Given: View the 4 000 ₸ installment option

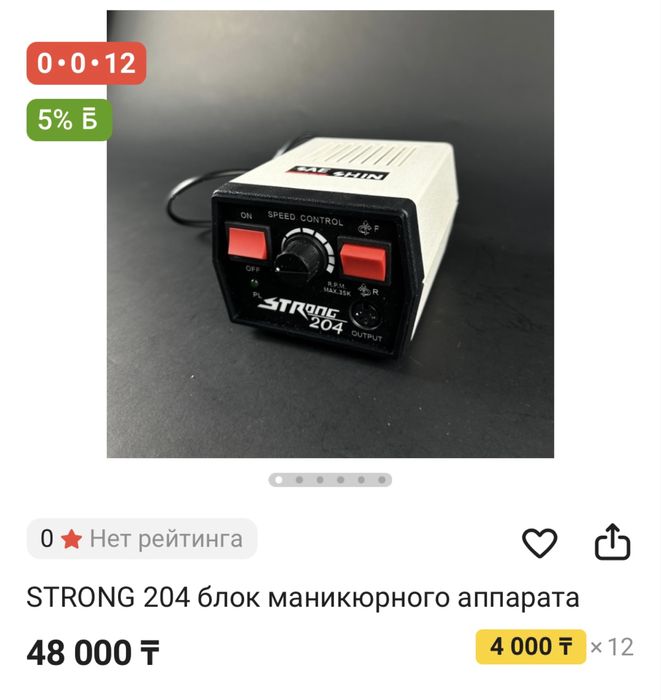Looking at the screenshot, I should [x=530, y=646].
